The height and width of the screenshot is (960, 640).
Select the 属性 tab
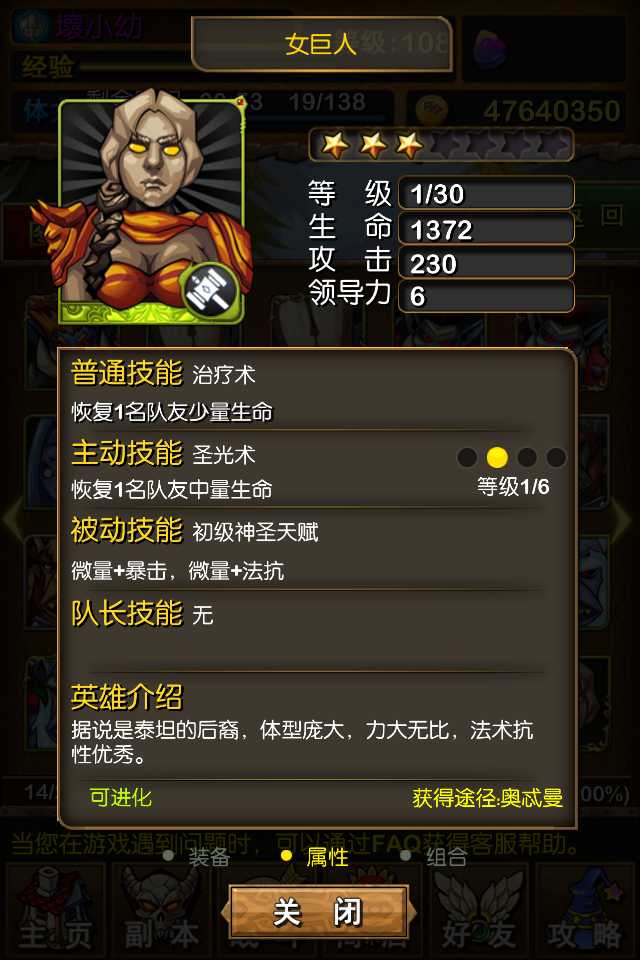pos(326,856)
